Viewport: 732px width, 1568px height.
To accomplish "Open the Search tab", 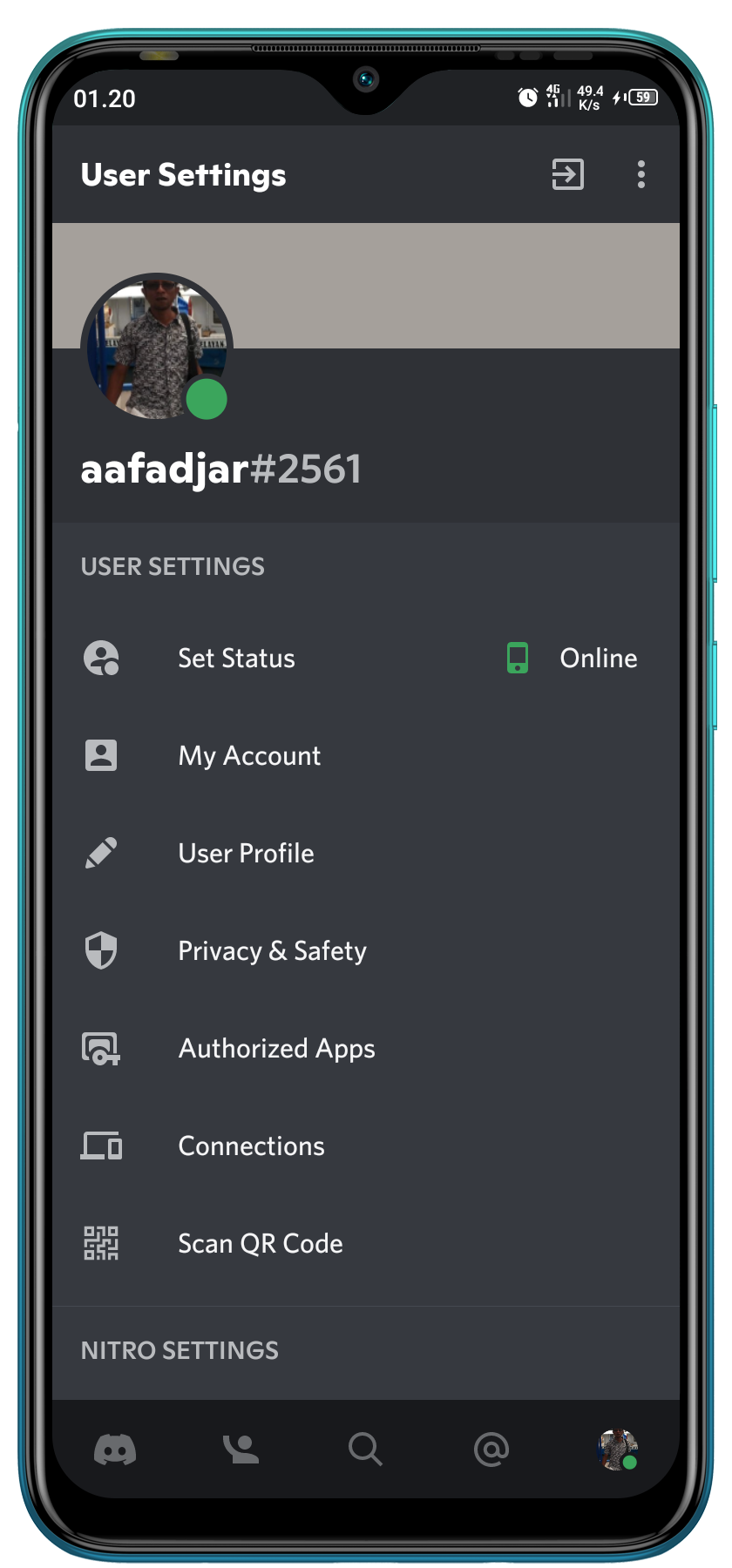I will pos(365,1450).
